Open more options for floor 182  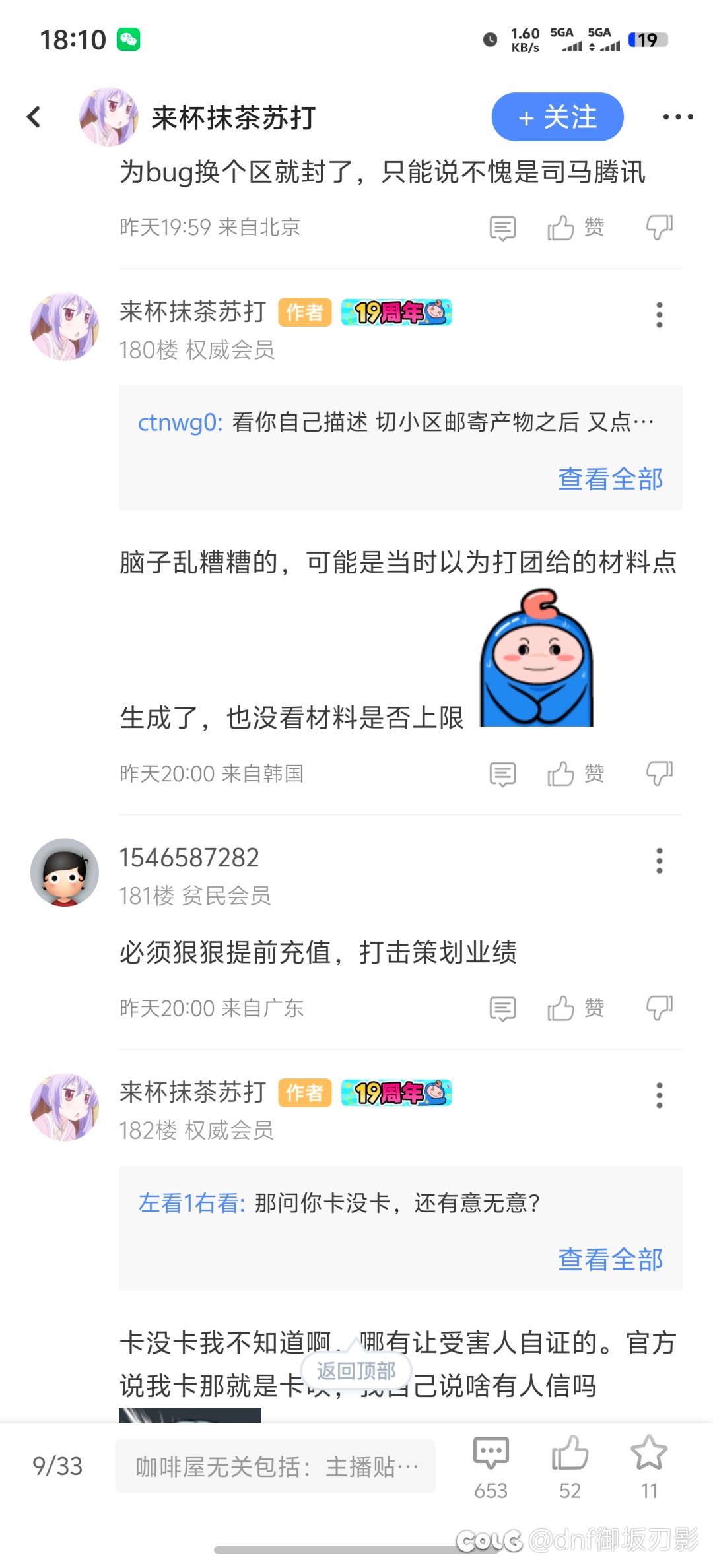(x=659, y=1095)
